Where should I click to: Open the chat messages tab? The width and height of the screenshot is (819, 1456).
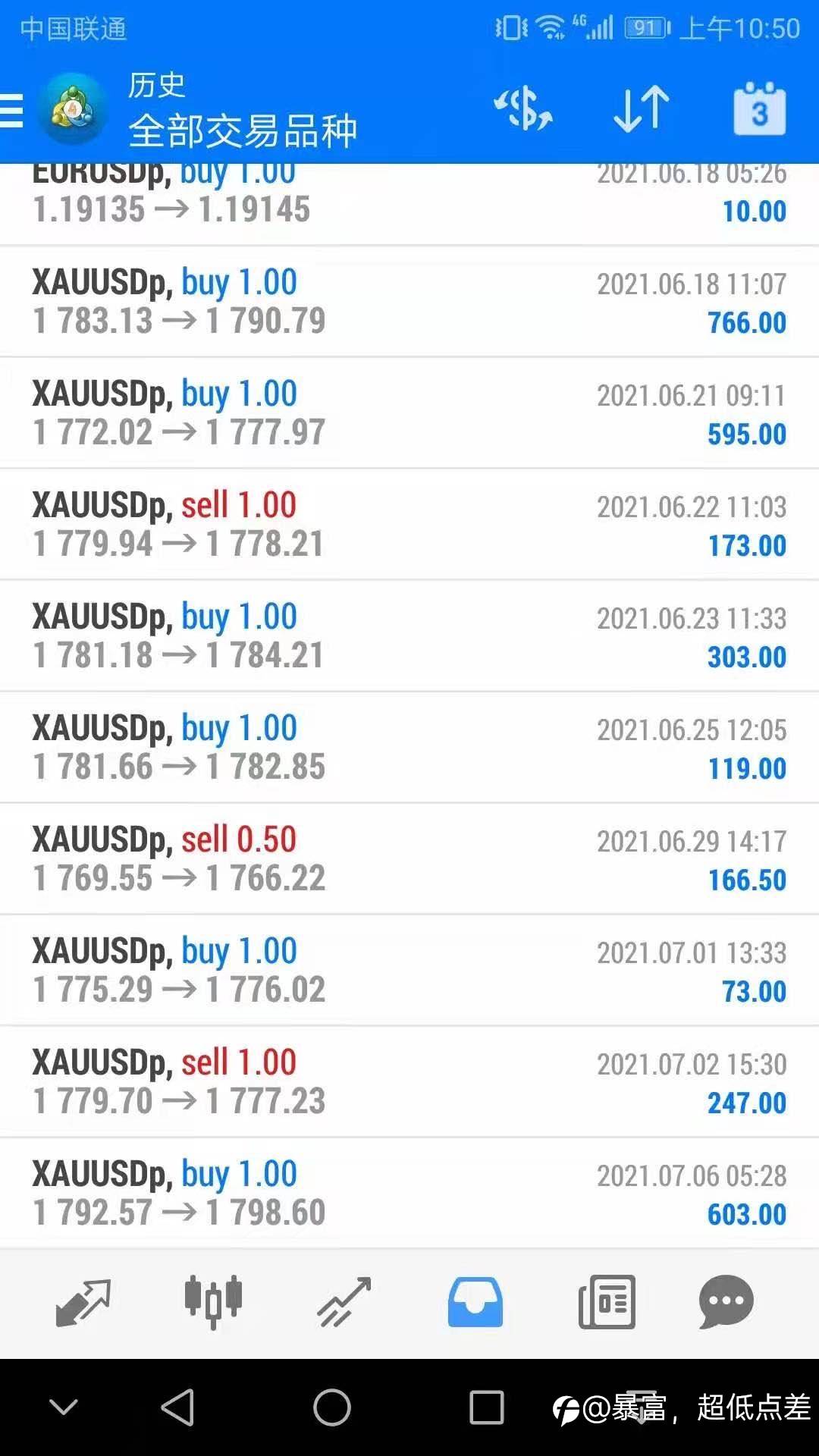click(x=726, y=1302)
